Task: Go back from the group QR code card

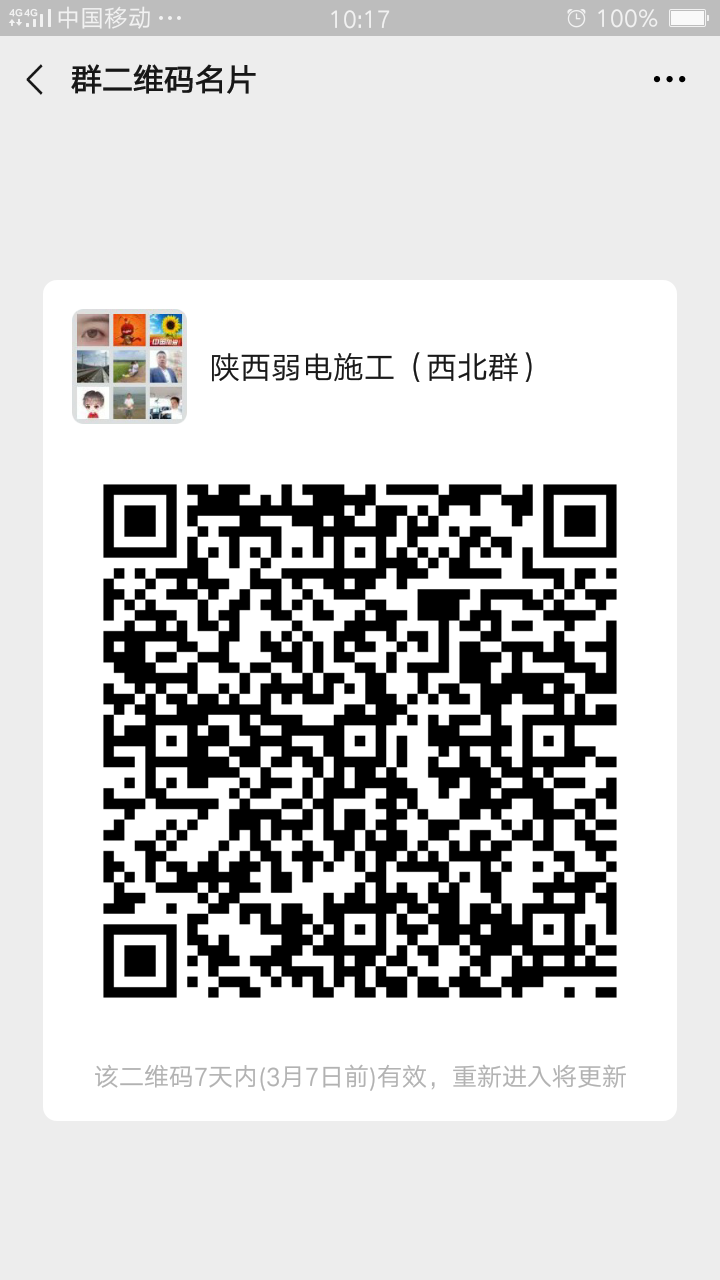Action: [x=36, y=80]
